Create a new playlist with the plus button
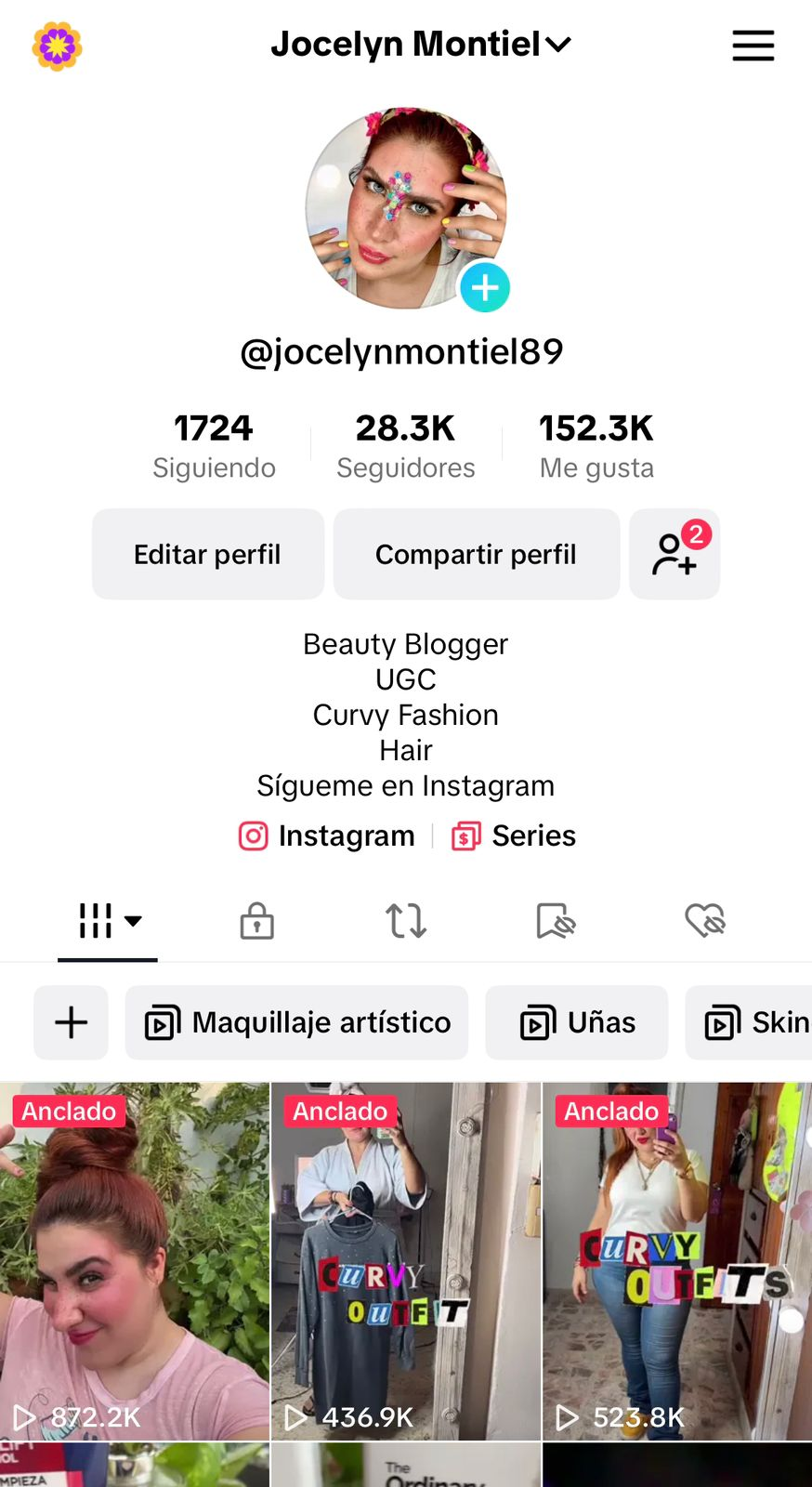812x1487 pixels. tap(71, 1022)
